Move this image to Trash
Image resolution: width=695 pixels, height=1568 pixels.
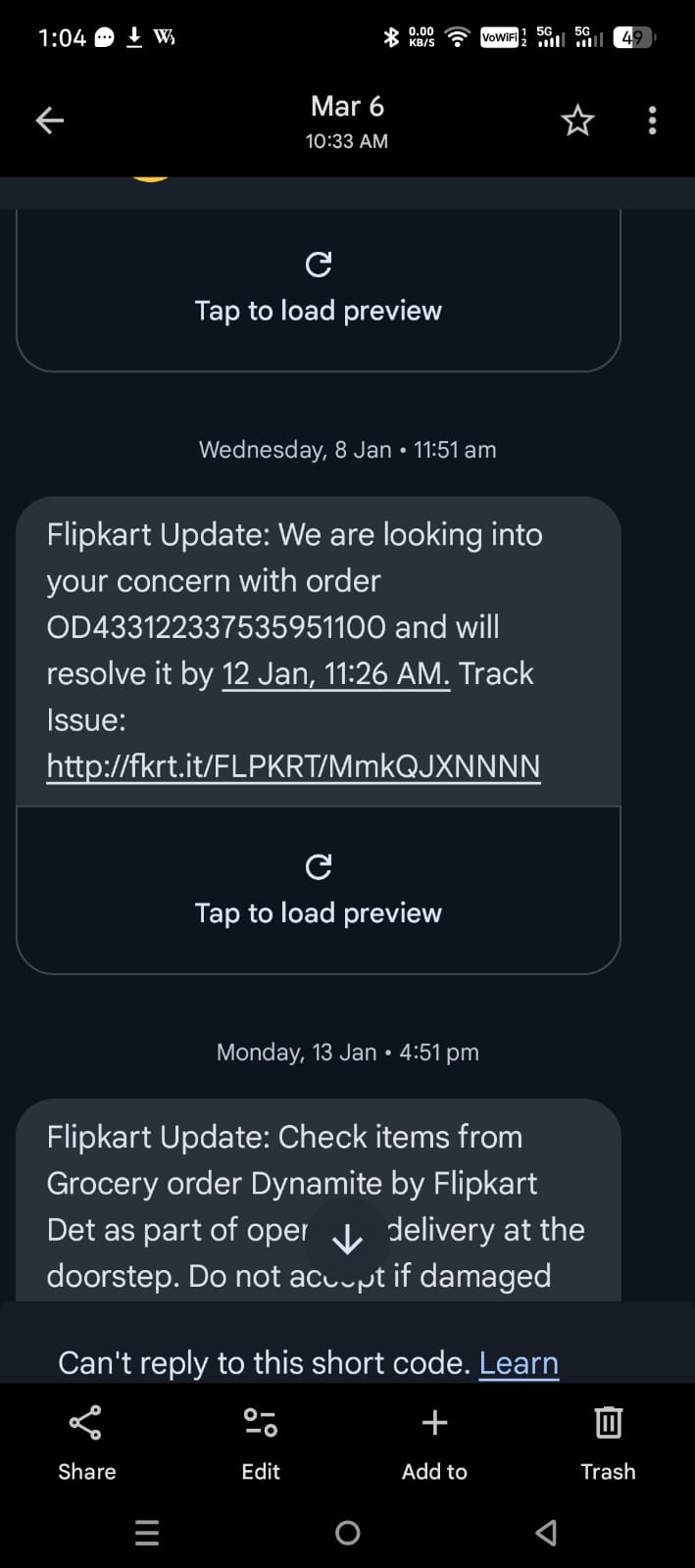(x=608, y=1441)
